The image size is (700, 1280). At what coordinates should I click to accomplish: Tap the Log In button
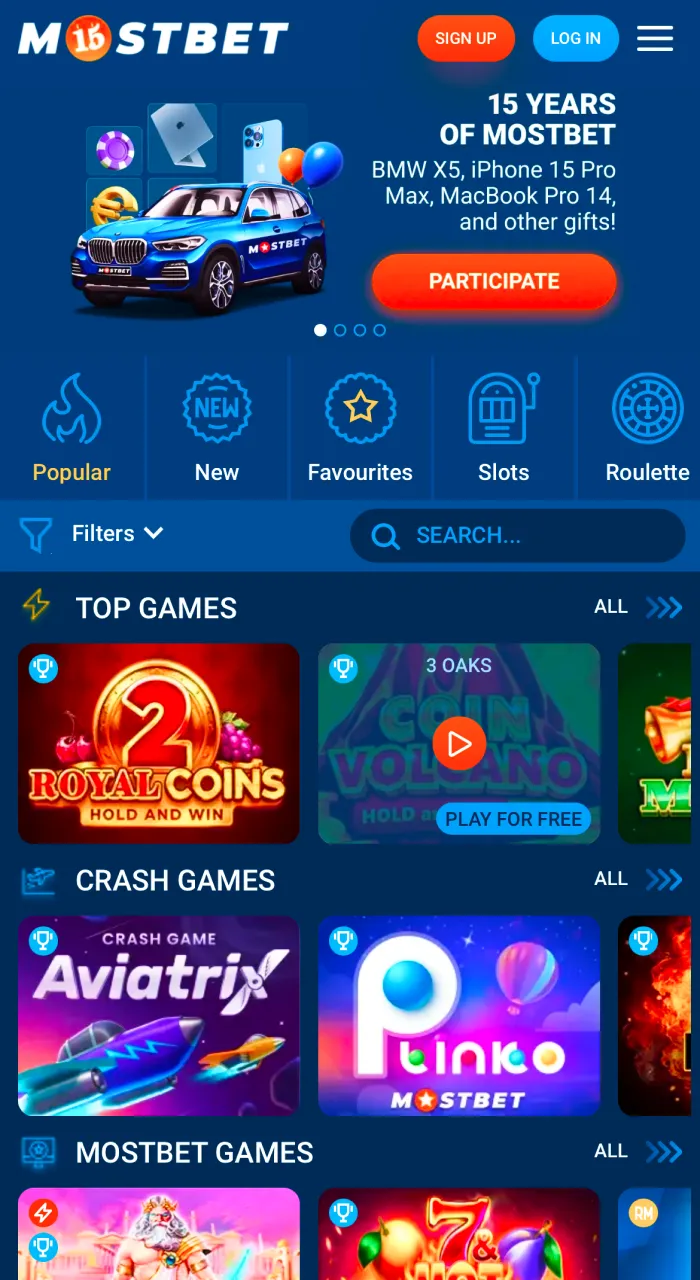575,39
